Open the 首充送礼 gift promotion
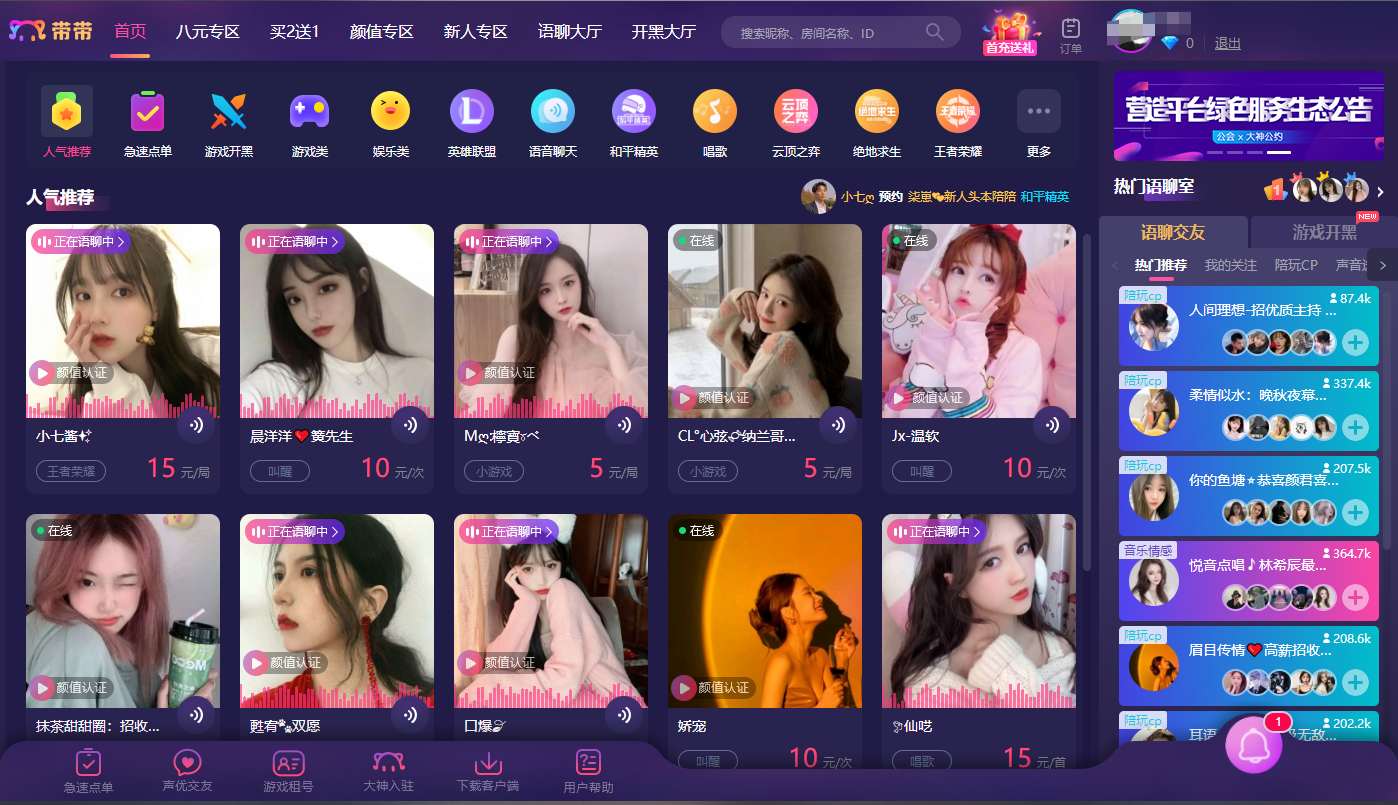 pyautogui.click(x=1009, y=33)
